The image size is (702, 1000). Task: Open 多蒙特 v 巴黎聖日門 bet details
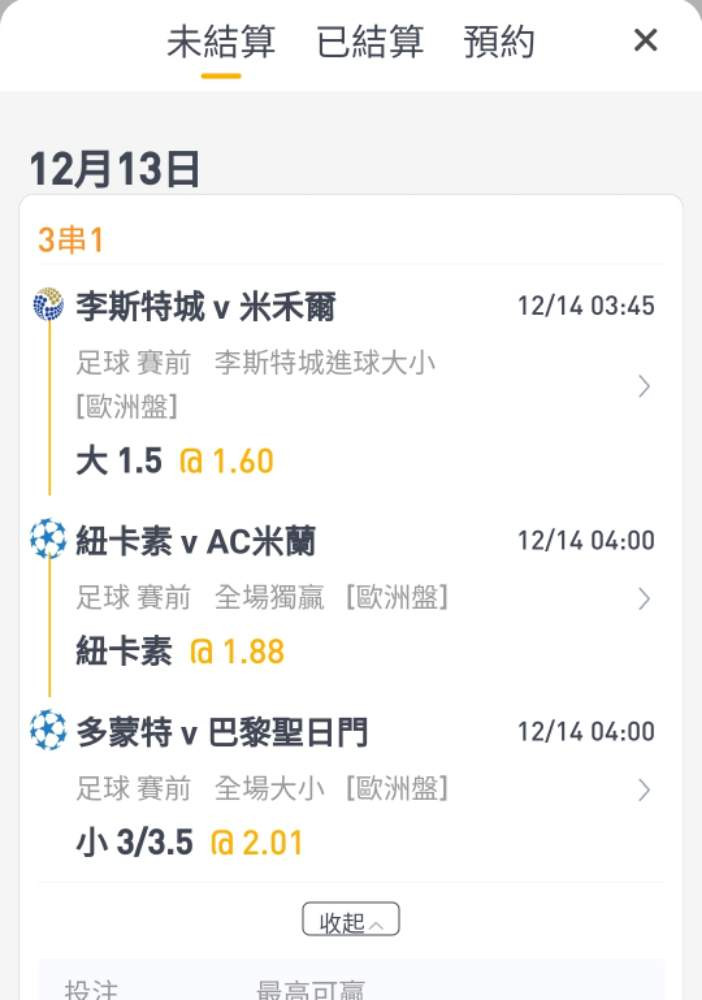pos(644,790)
